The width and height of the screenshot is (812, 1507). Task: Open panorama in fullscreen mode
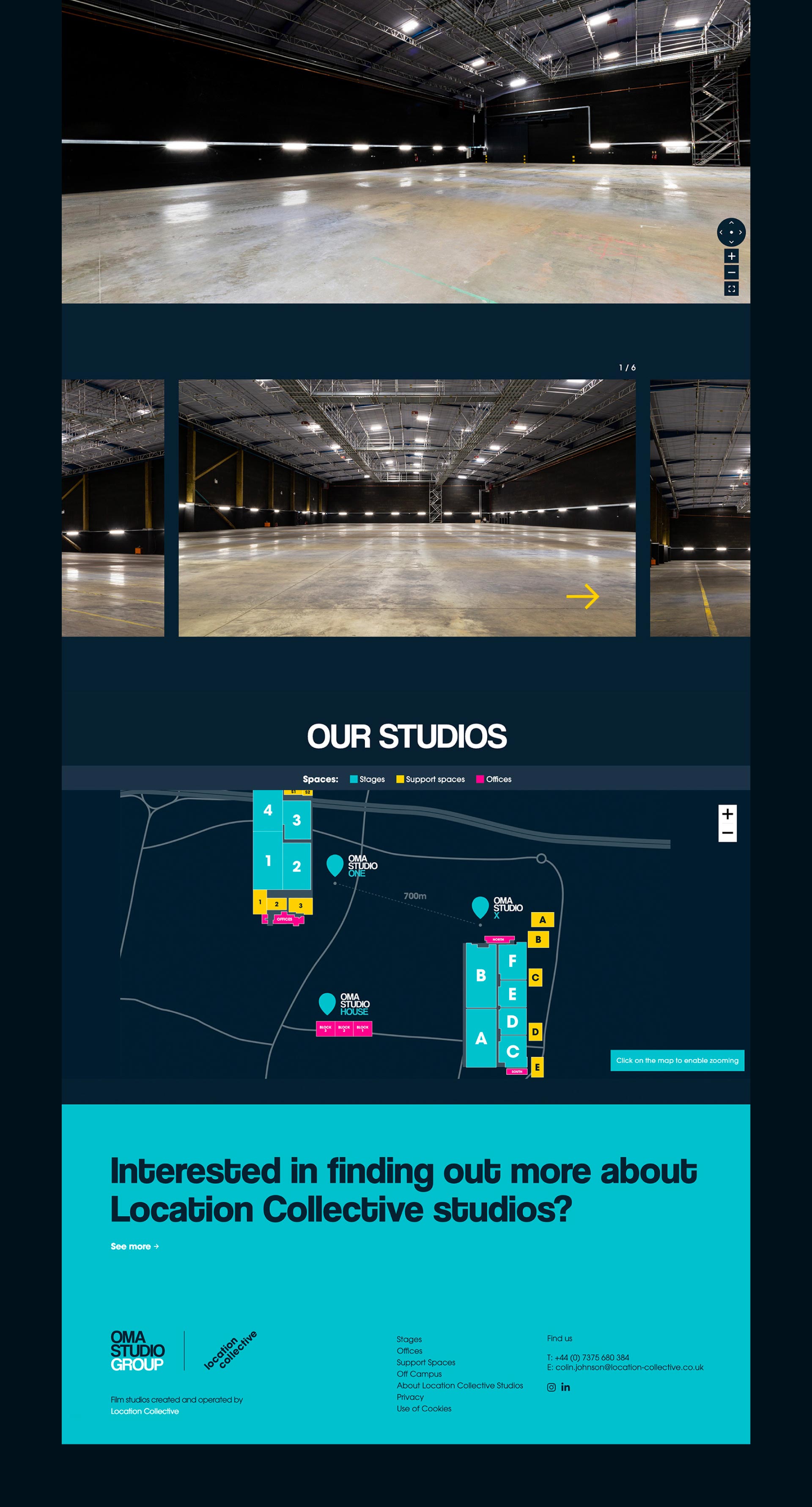tap(731, 289)
